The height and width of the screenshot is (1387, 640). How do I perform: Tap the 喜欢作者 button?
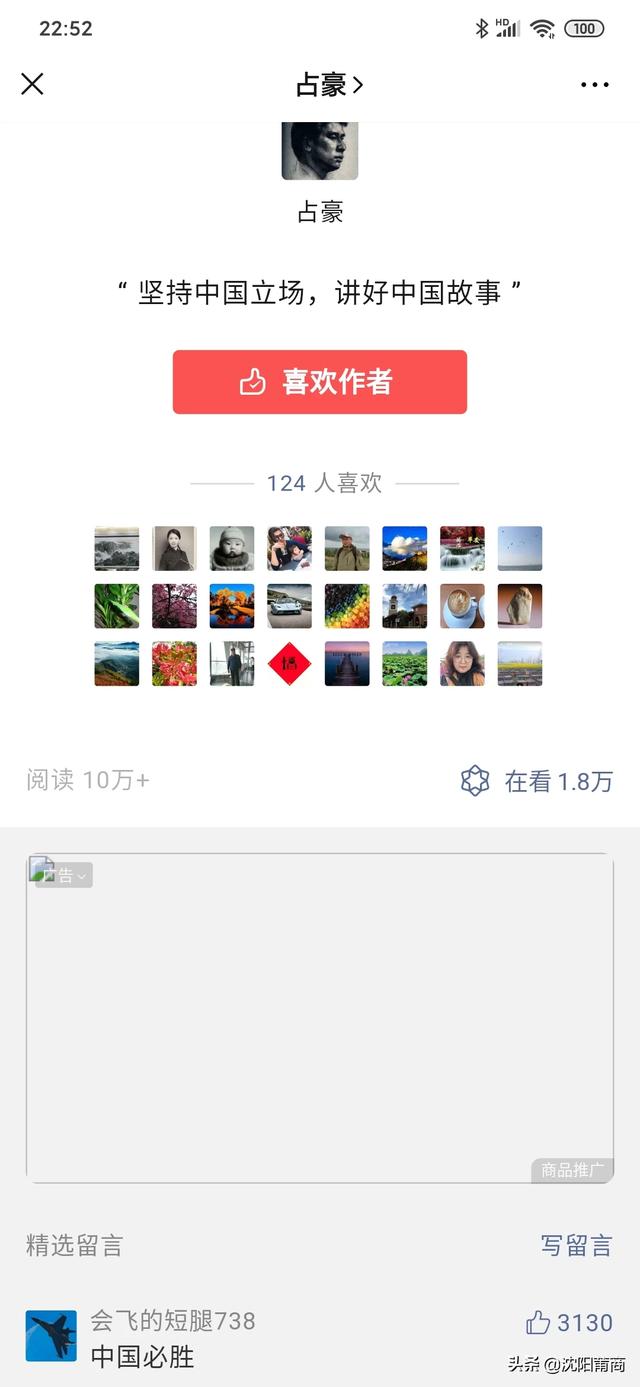point(320,382)
